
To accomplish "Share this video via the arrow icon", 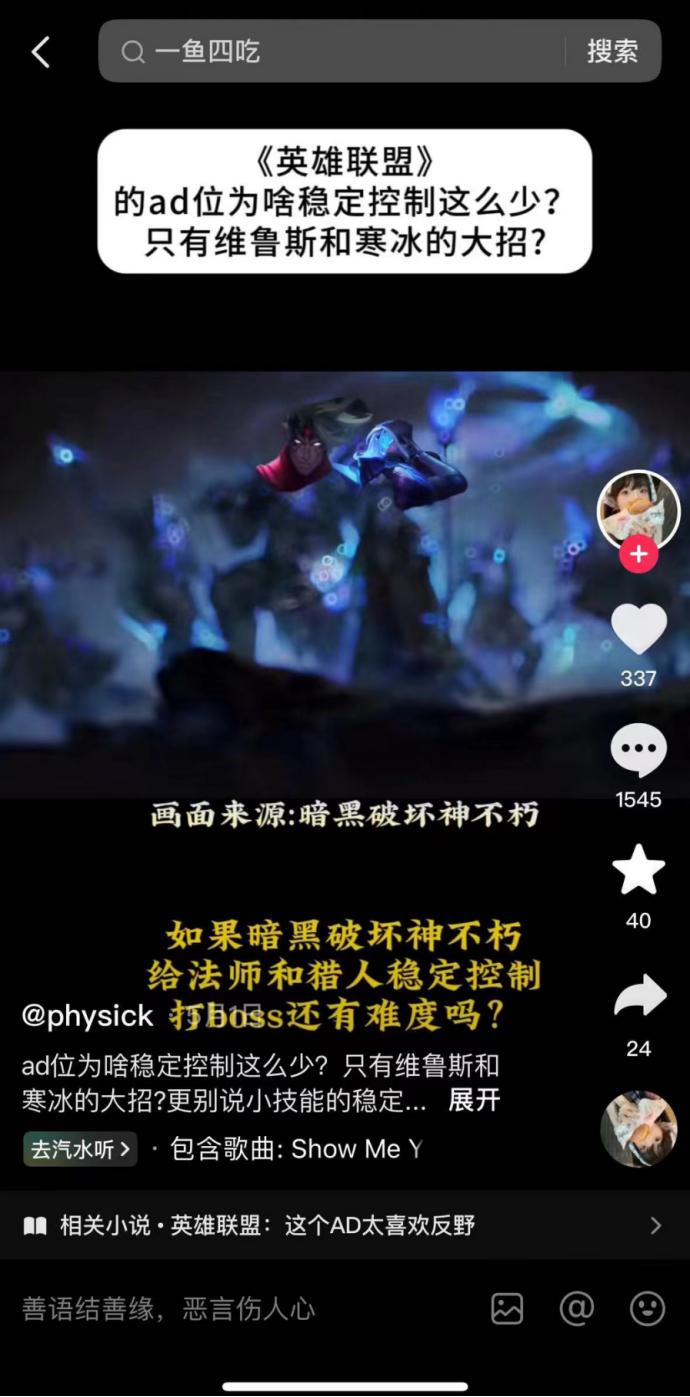I will click(638, 997).
